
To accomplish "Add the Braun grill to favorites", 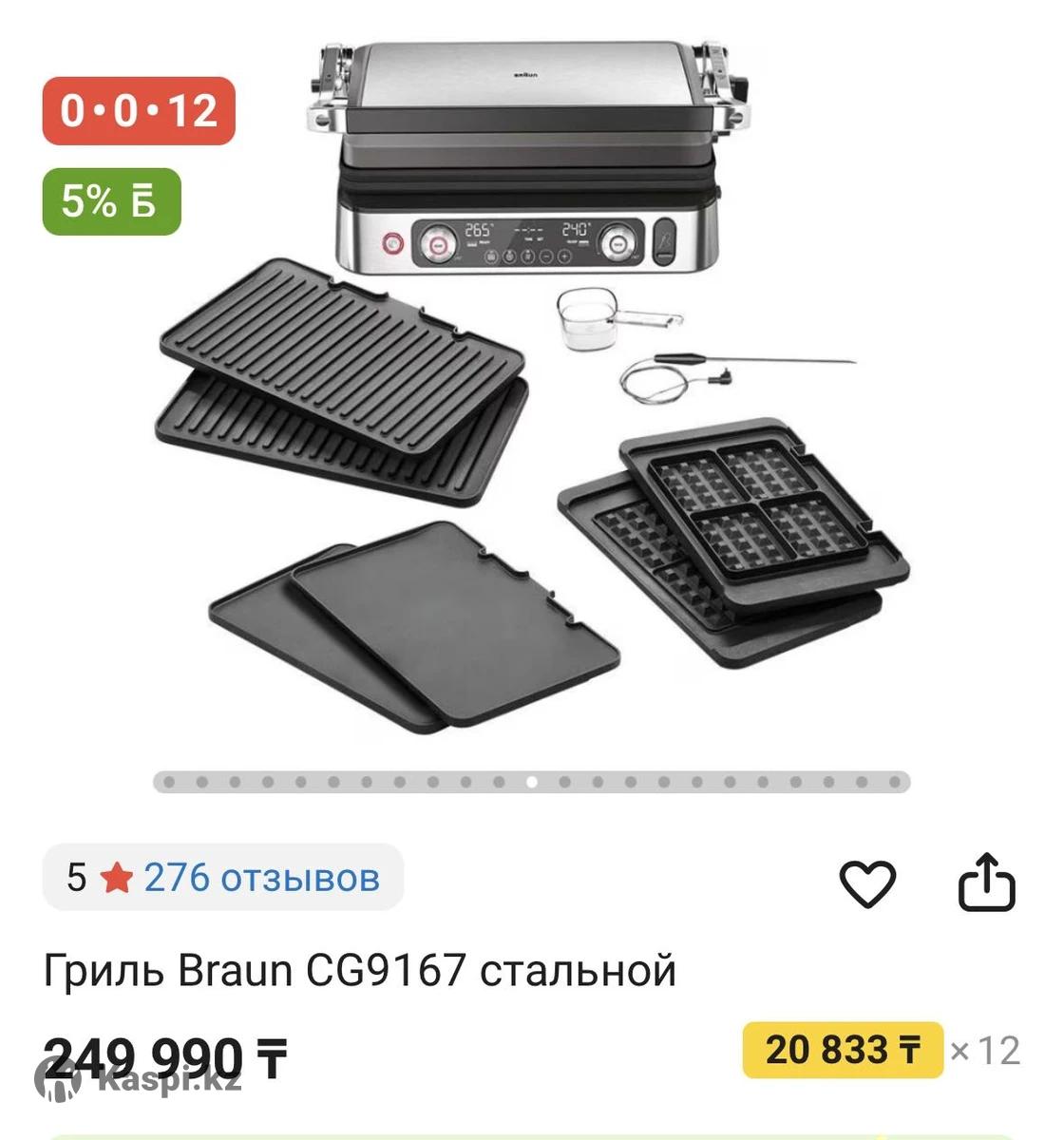I will point(867,883).
